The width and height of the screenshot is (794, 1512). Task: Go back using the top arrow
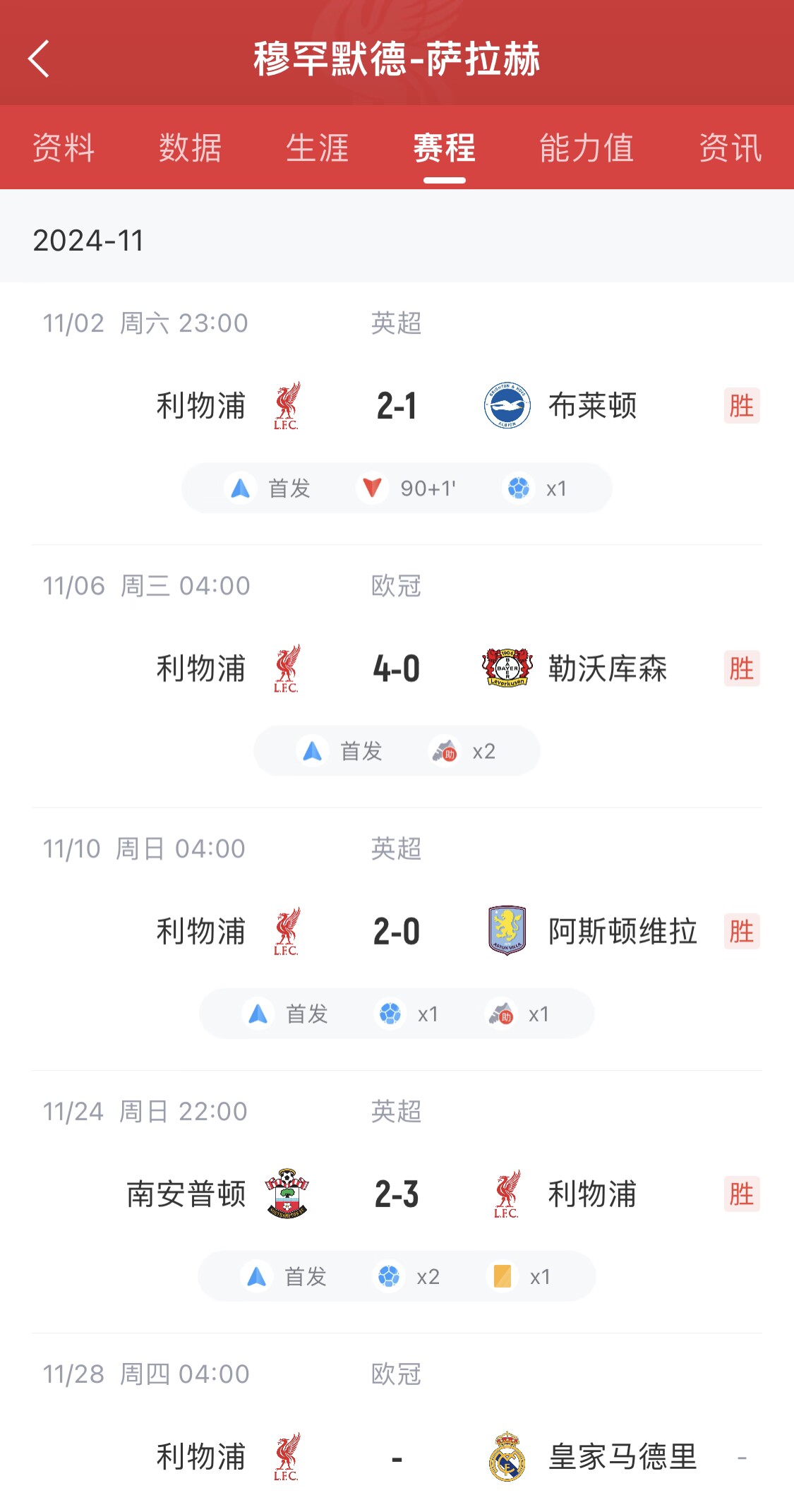(39, 59)
